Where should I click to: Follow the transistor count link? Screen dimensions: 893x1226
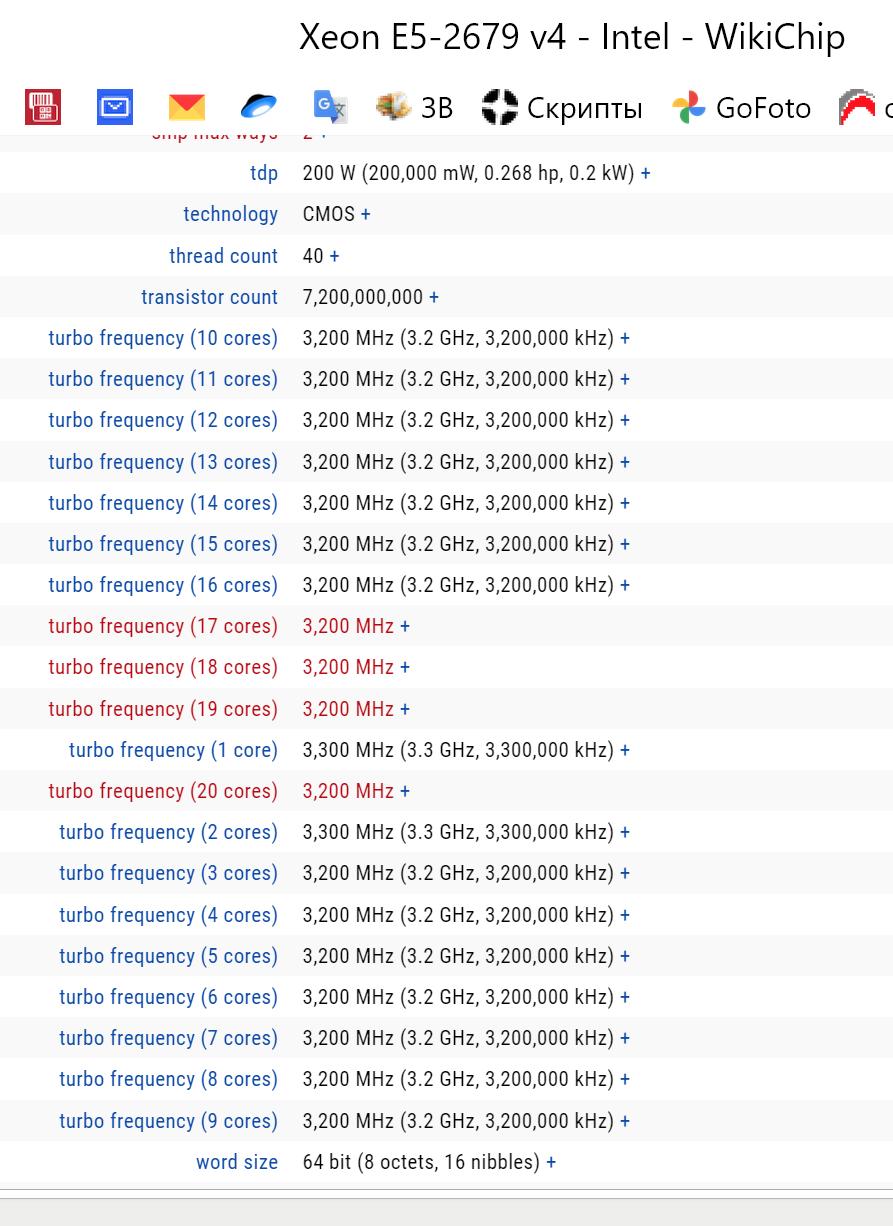(x=209, y=297)
